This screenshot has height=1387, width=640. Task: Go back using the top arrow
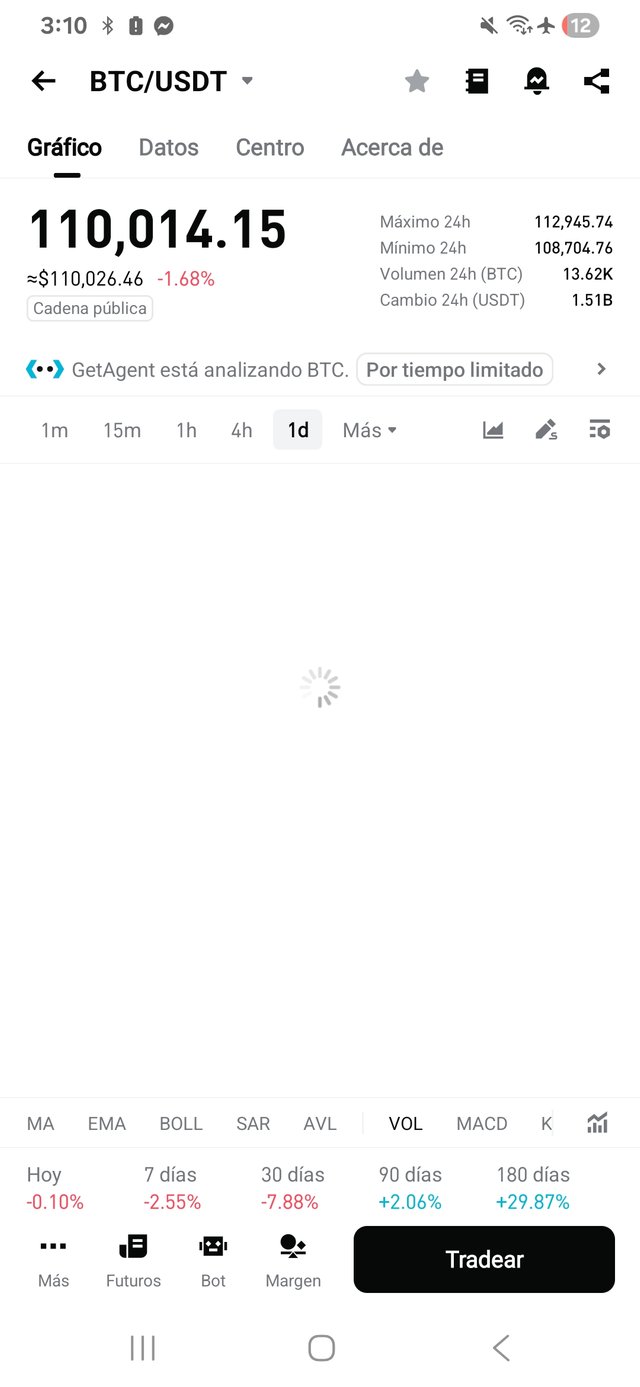tap(43, 81)
